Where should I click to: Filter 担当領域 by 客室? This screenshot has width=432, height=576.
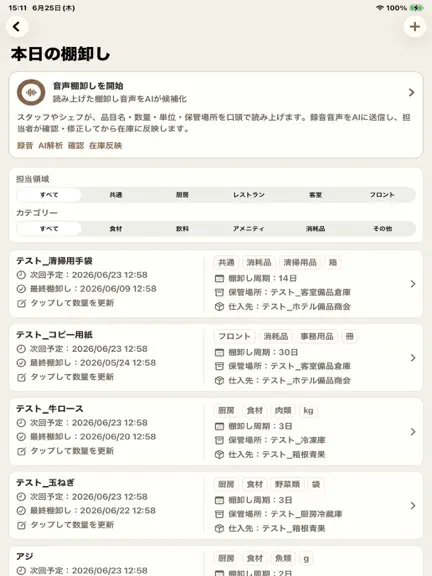click(316, 195)
